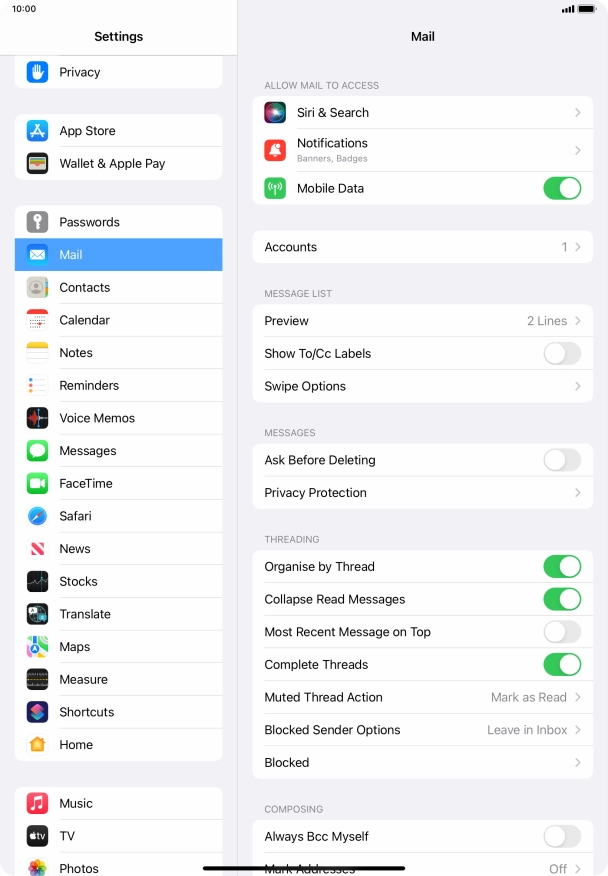Image resolution: width=608 pixels, height=876 pixels.
Task: Enable Show To/Cc Labels
Action: tap(561, 353)
